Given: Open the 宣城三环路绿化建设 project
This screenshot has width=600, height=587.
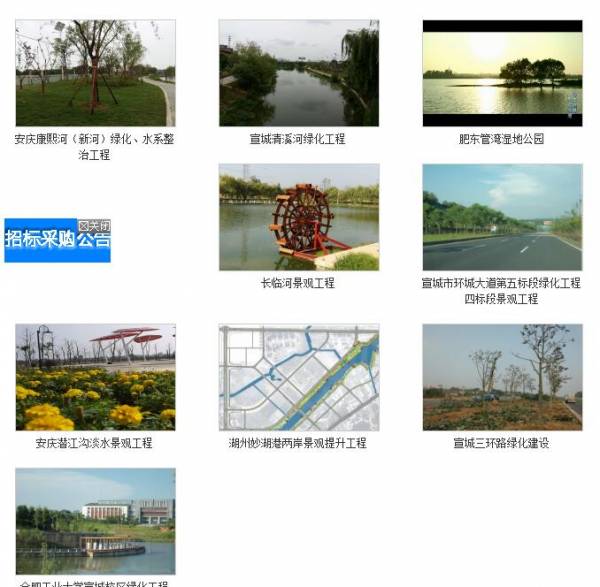Looking at the screenshot, I should 501,377.
